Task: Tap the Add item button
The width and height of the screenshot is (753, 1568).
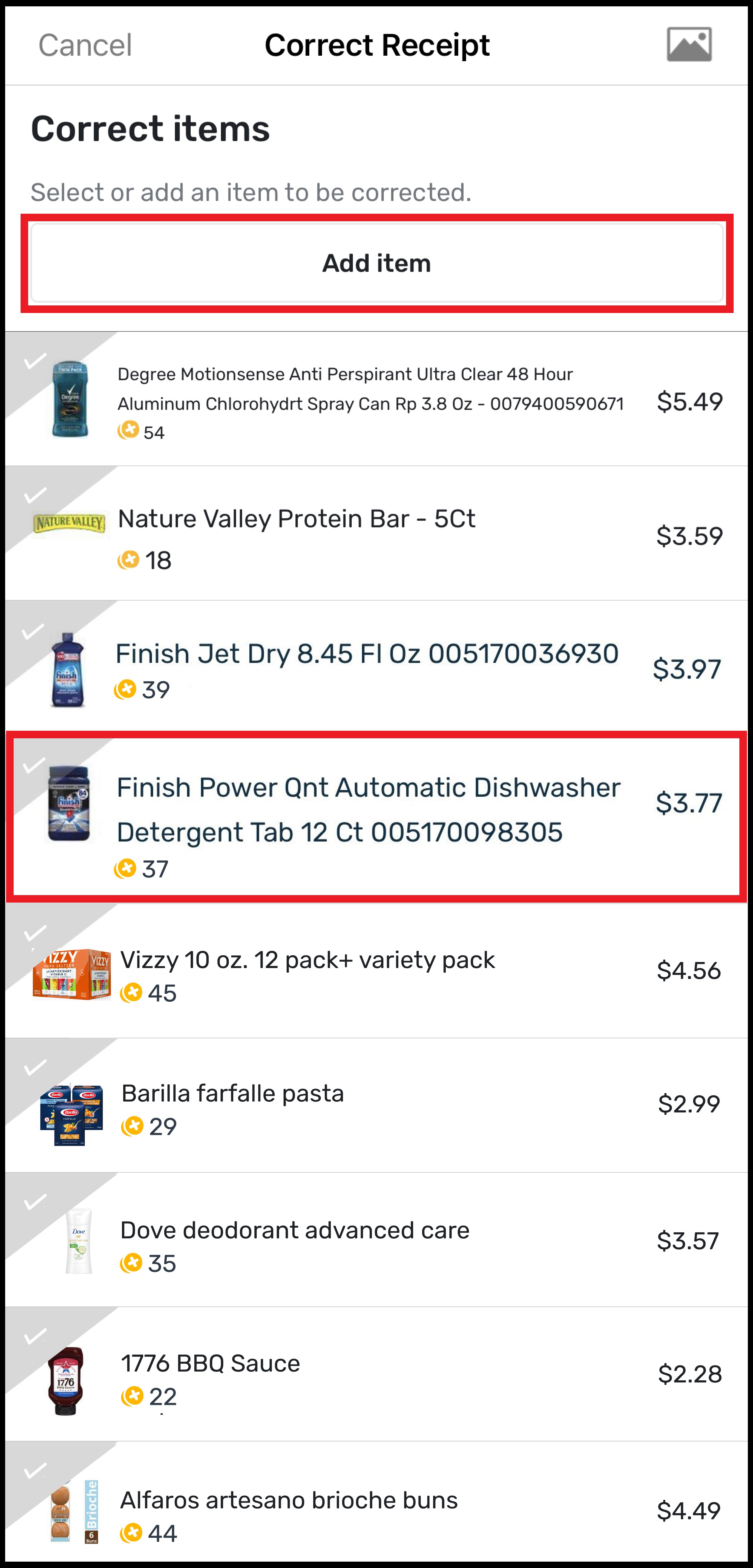Action: [376, 263]
